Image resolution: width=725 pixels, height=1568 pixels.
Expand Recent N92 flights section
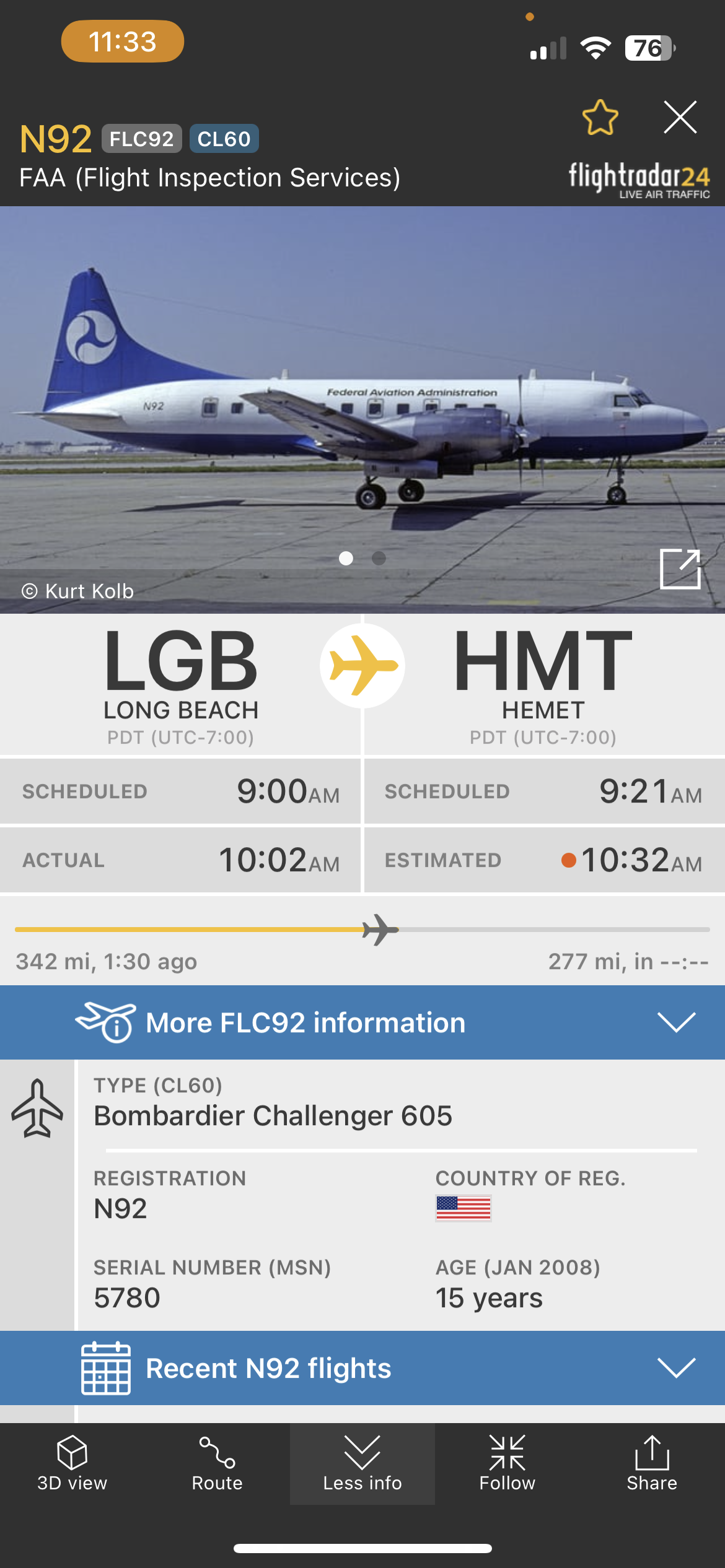click(676, 1367)
